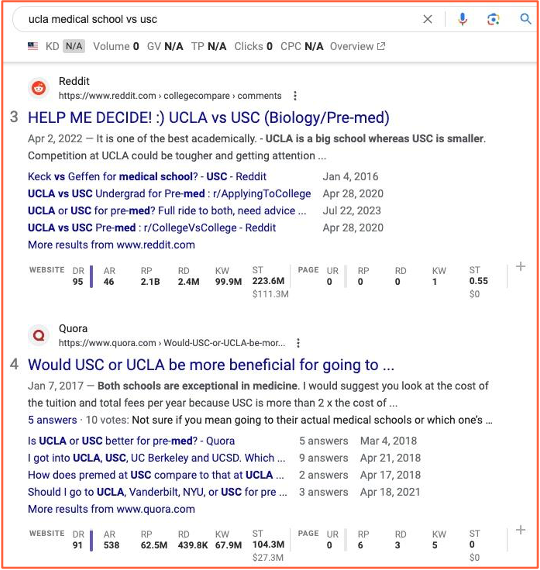Screen dimensions: 540x570
Task: View more results from www.quora.com
Action: (x=111, y=509)
